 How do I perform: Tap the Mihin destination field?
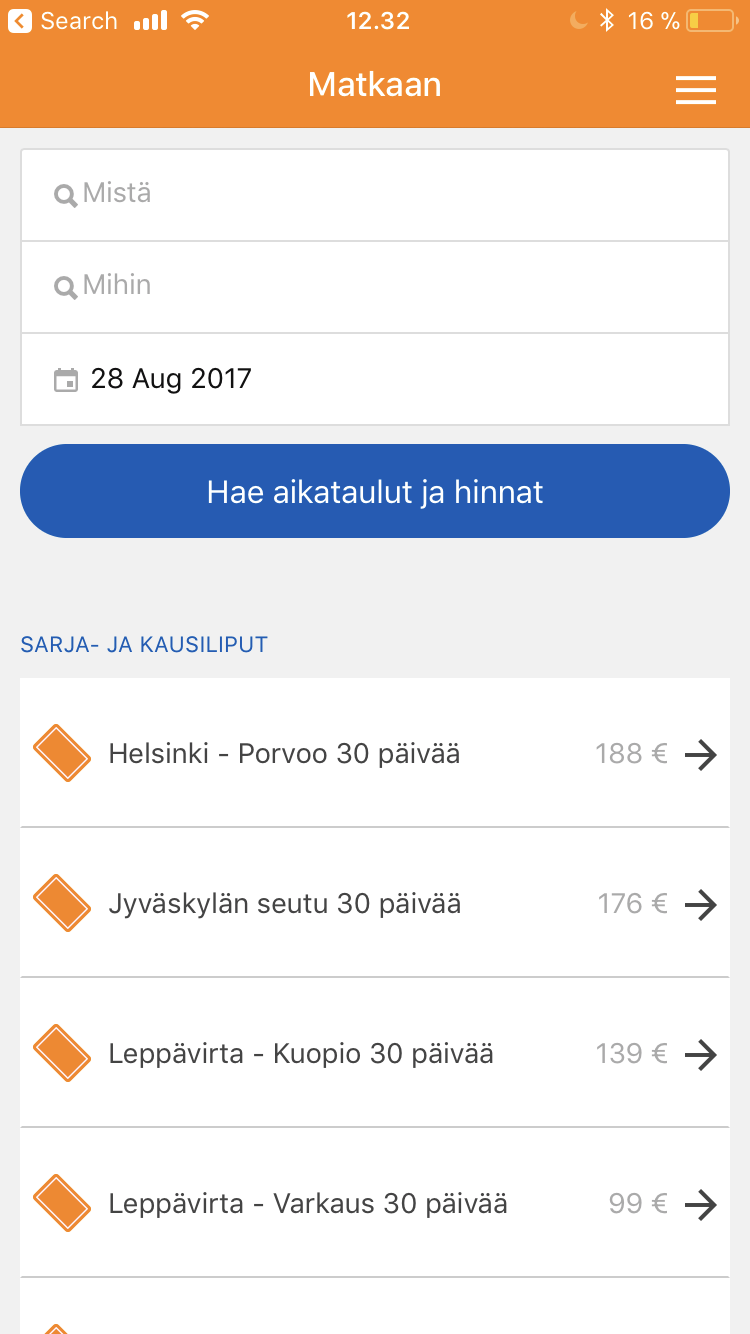point(375,286)
